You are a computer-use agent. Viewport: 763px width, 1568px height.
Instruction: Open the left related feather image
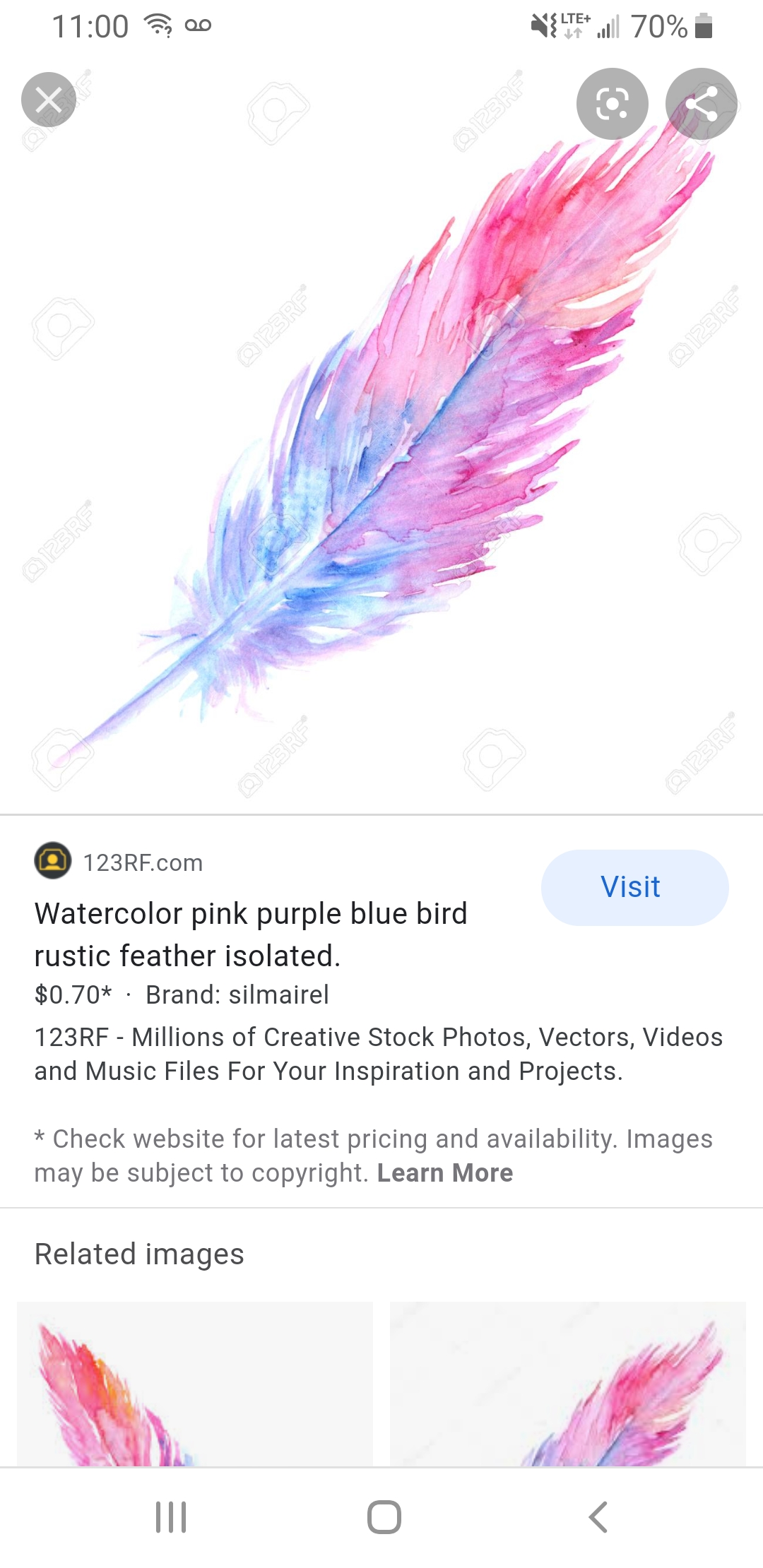click(x=195, y=1383)
